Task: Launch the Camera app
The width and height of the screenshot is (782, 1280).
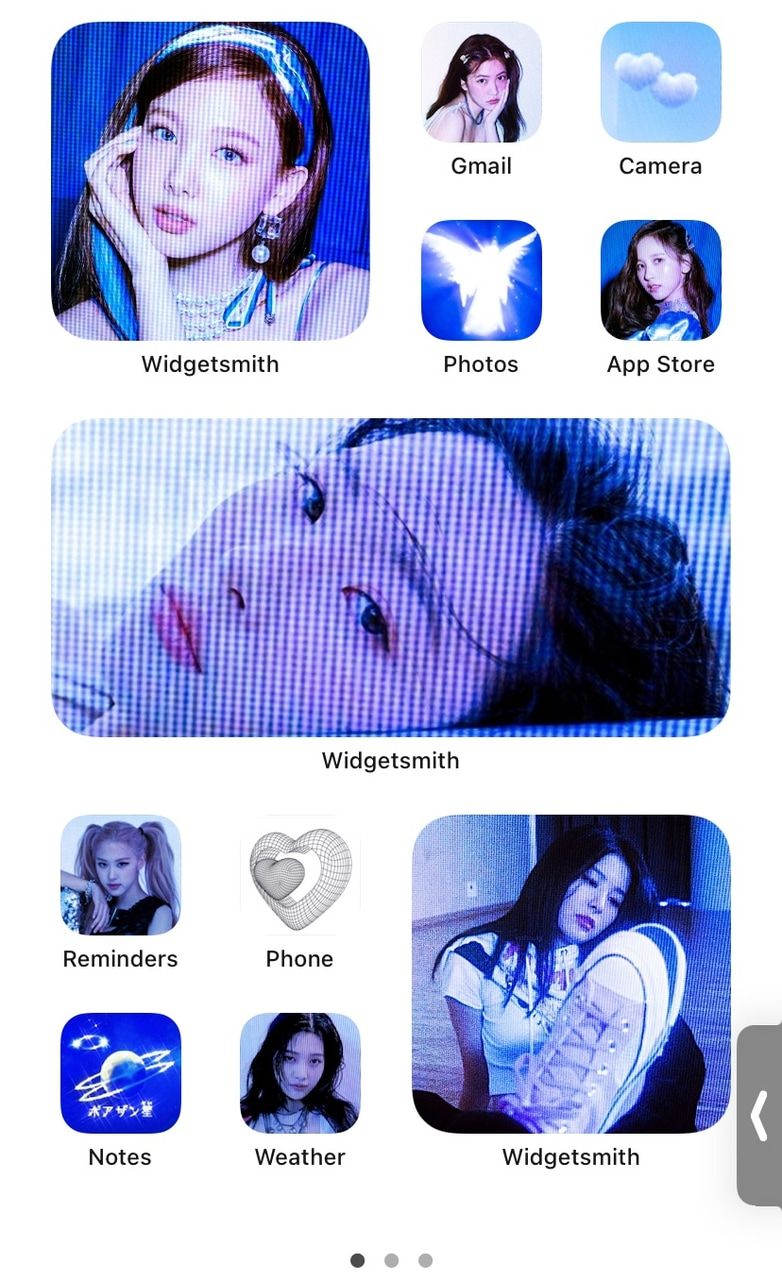Action: (660, 82)
